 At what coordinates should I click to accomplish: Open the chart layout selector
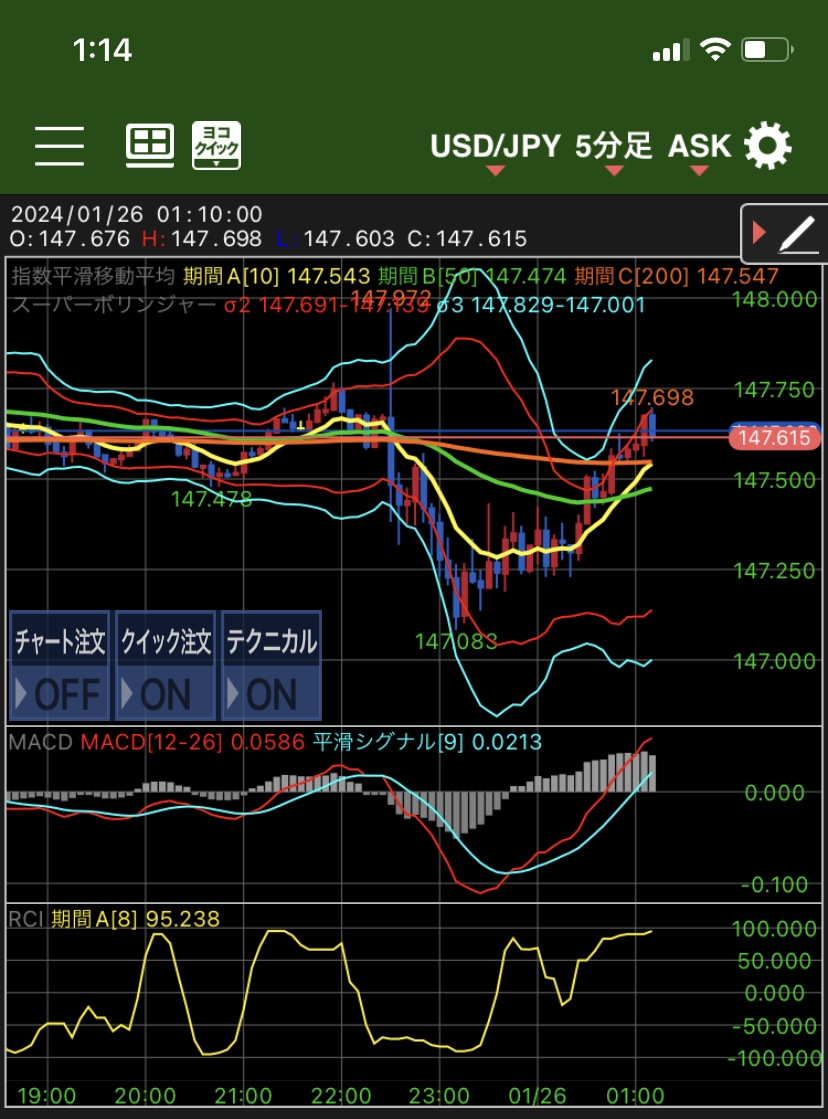click(x=150, y=146)
